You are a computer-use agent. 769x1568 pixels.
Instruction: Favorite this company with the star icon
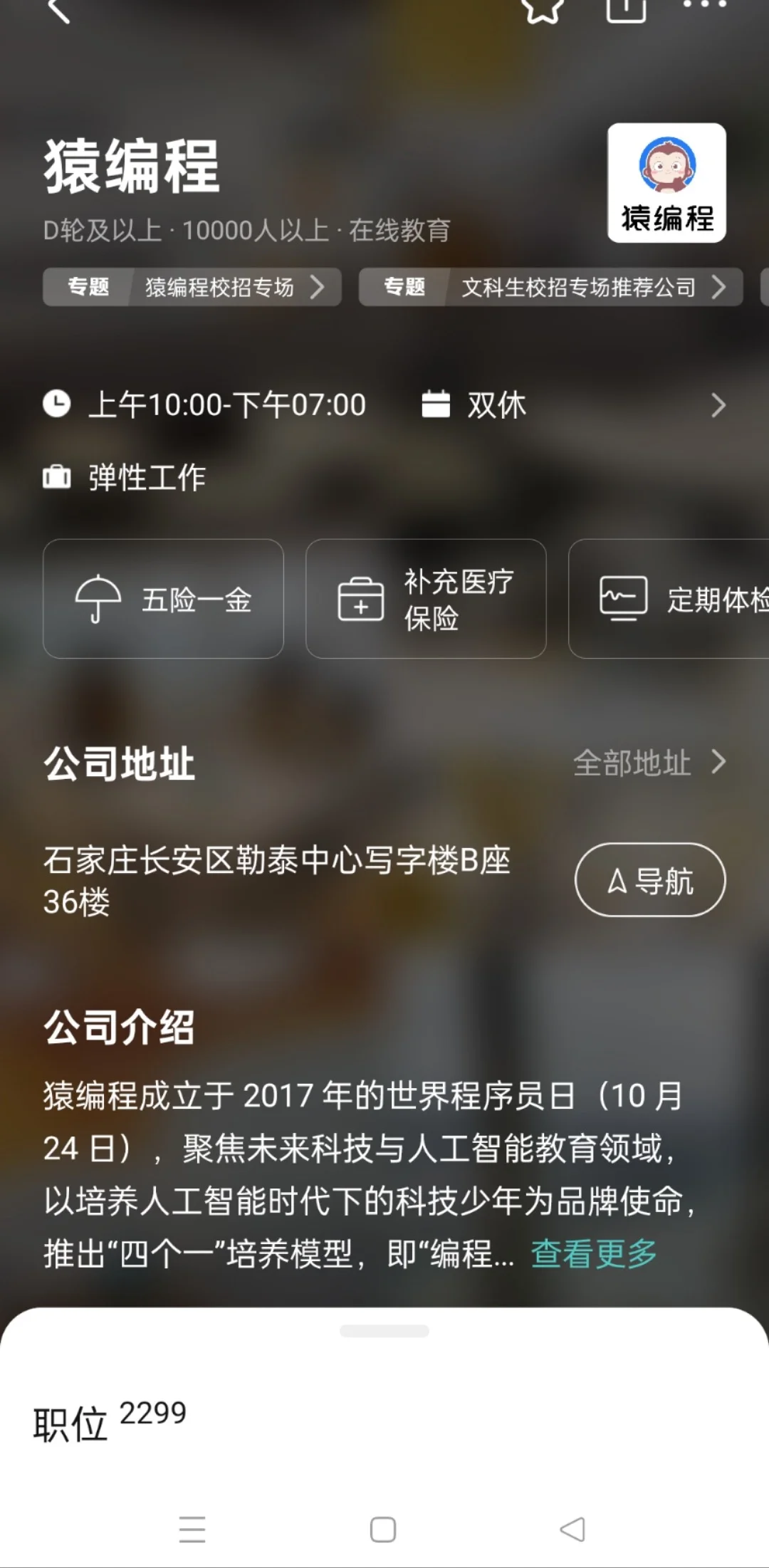pos(543,9)
